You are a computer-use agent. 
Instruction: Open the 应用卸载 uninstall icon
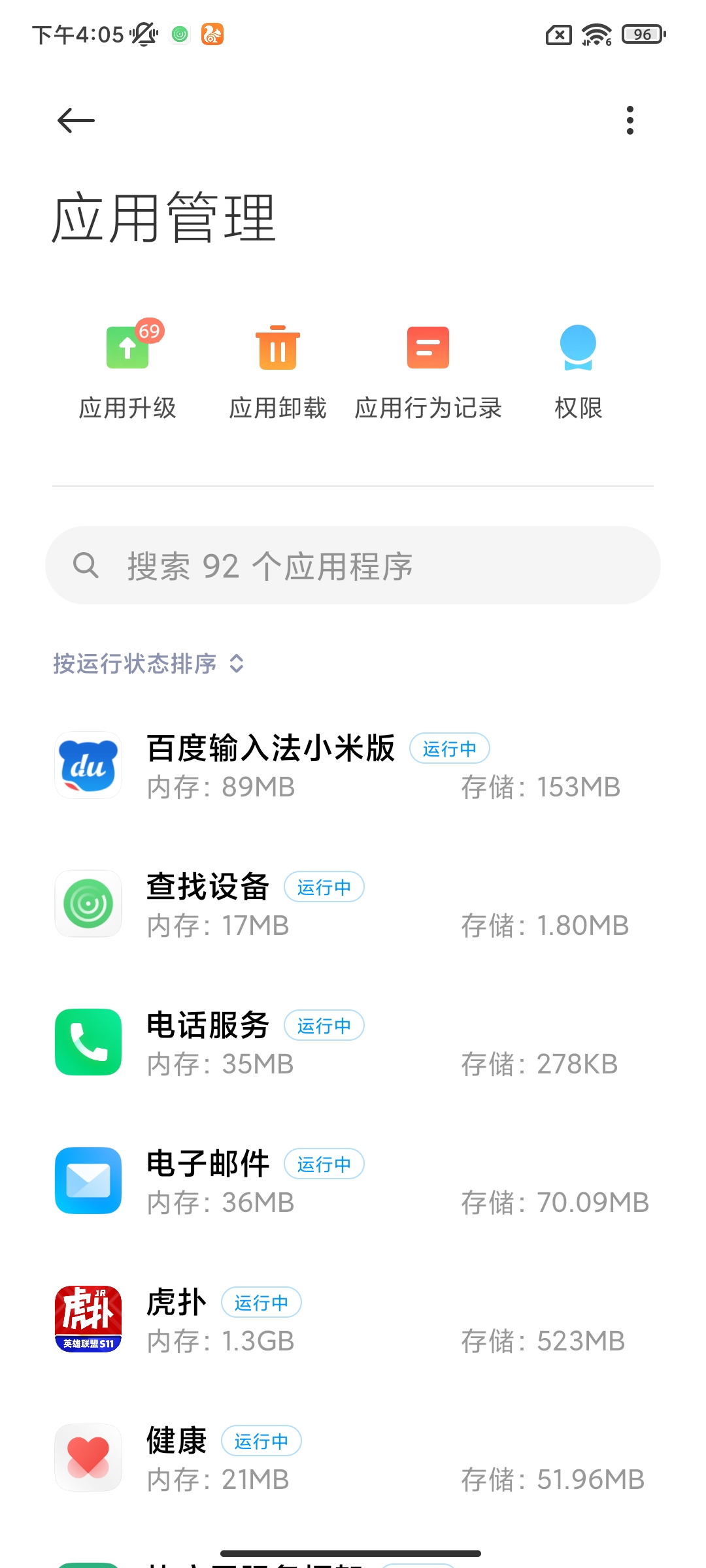click(x=277, y=348)
